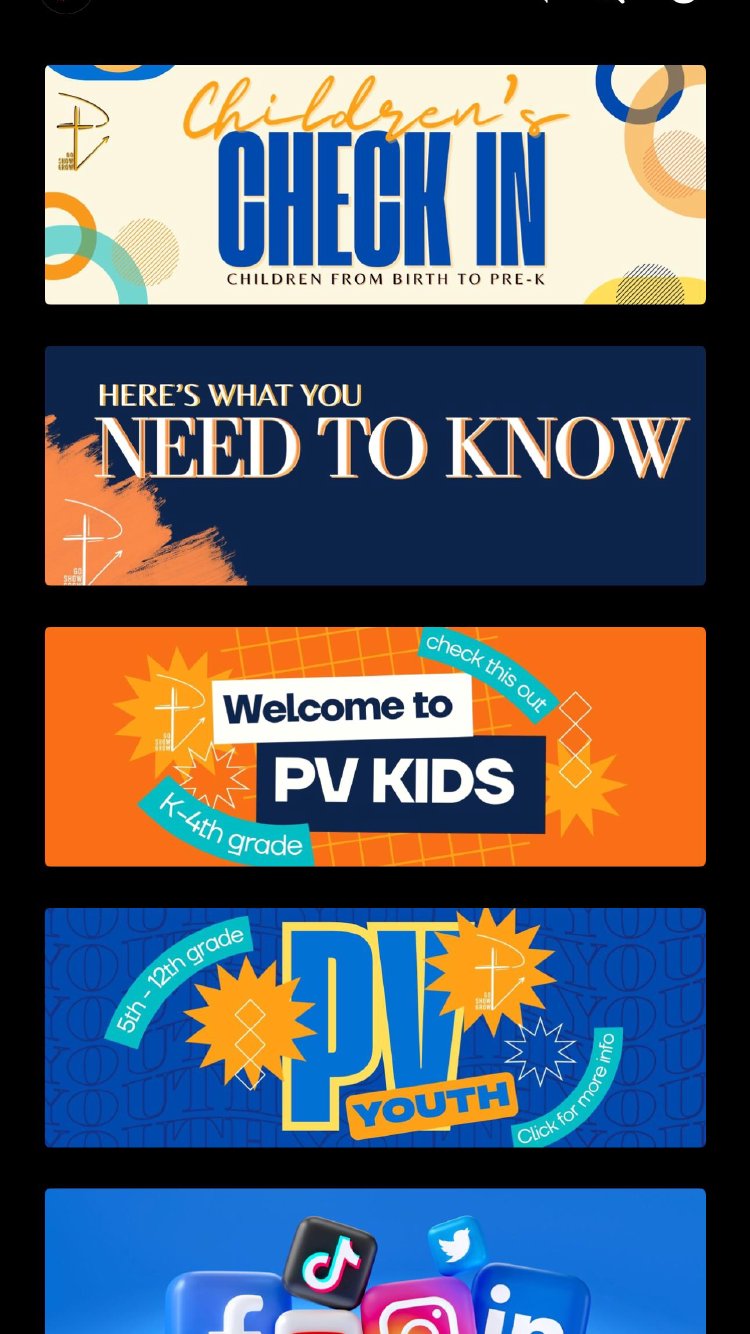
Task: Open the PV Youth banner
Action: pyautogui.click(x=375, y=1028)
